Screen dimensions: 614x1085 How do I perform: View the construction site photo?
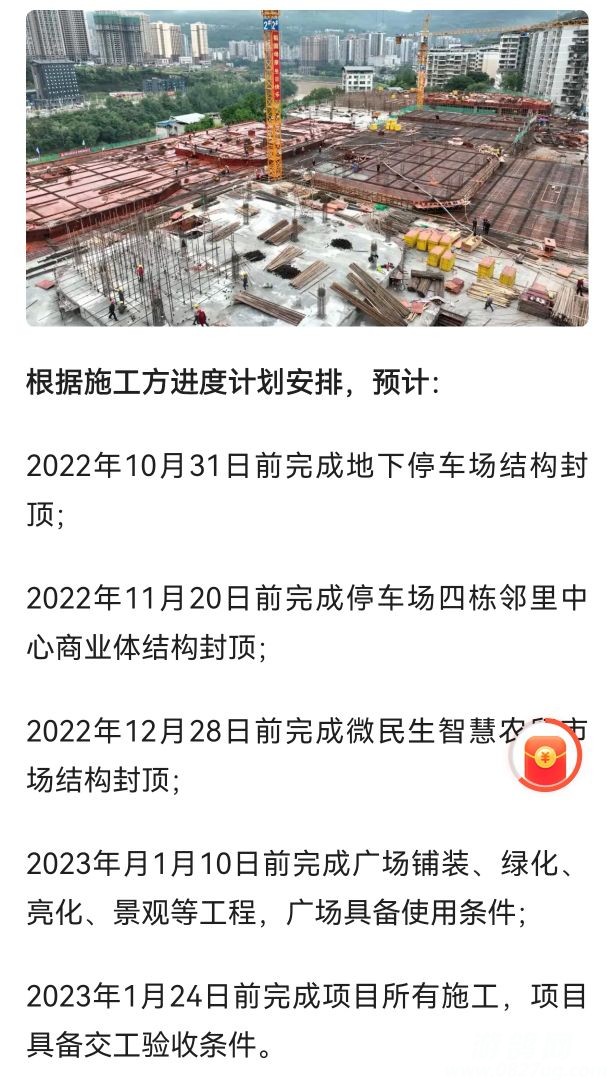[306, 168]
